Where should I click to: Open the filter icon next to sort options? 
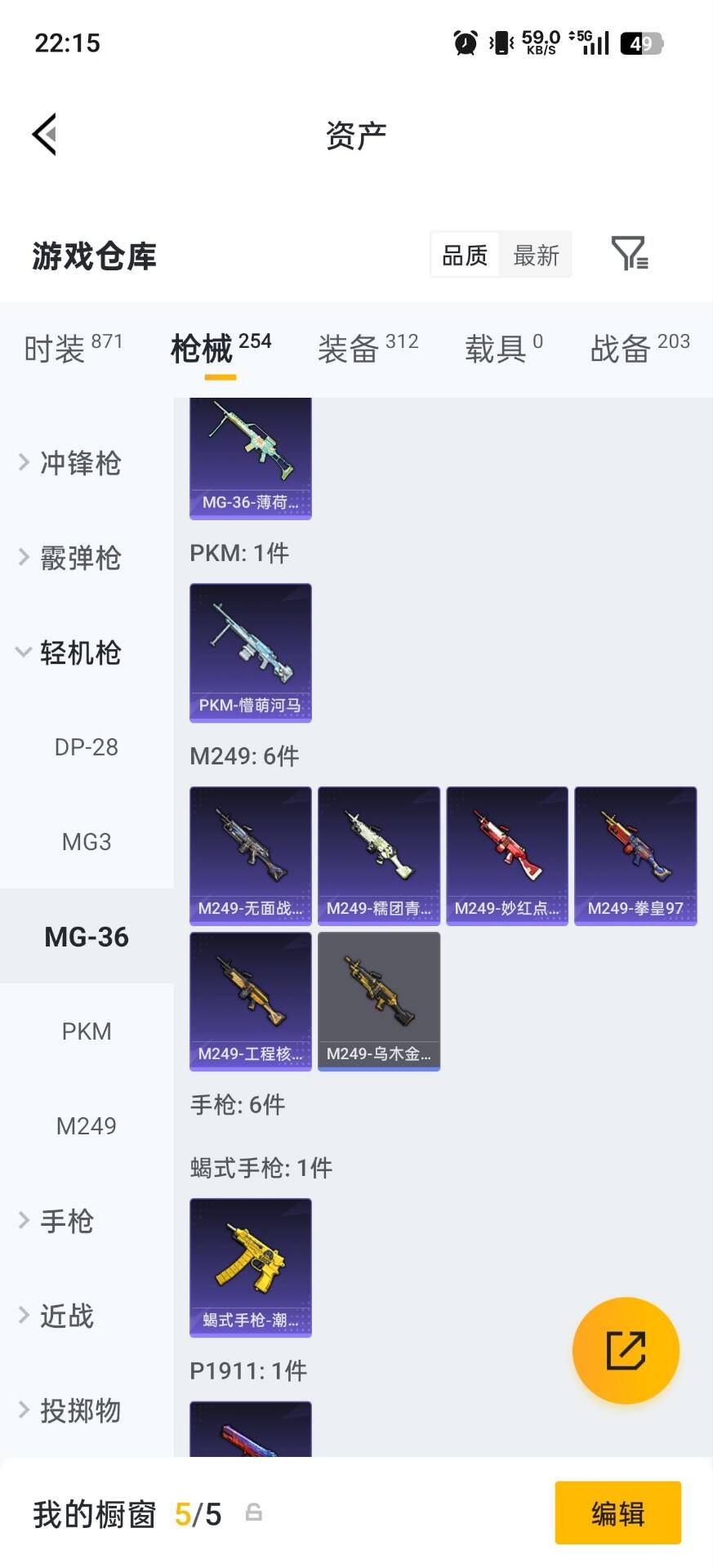[x=629, y=255]
